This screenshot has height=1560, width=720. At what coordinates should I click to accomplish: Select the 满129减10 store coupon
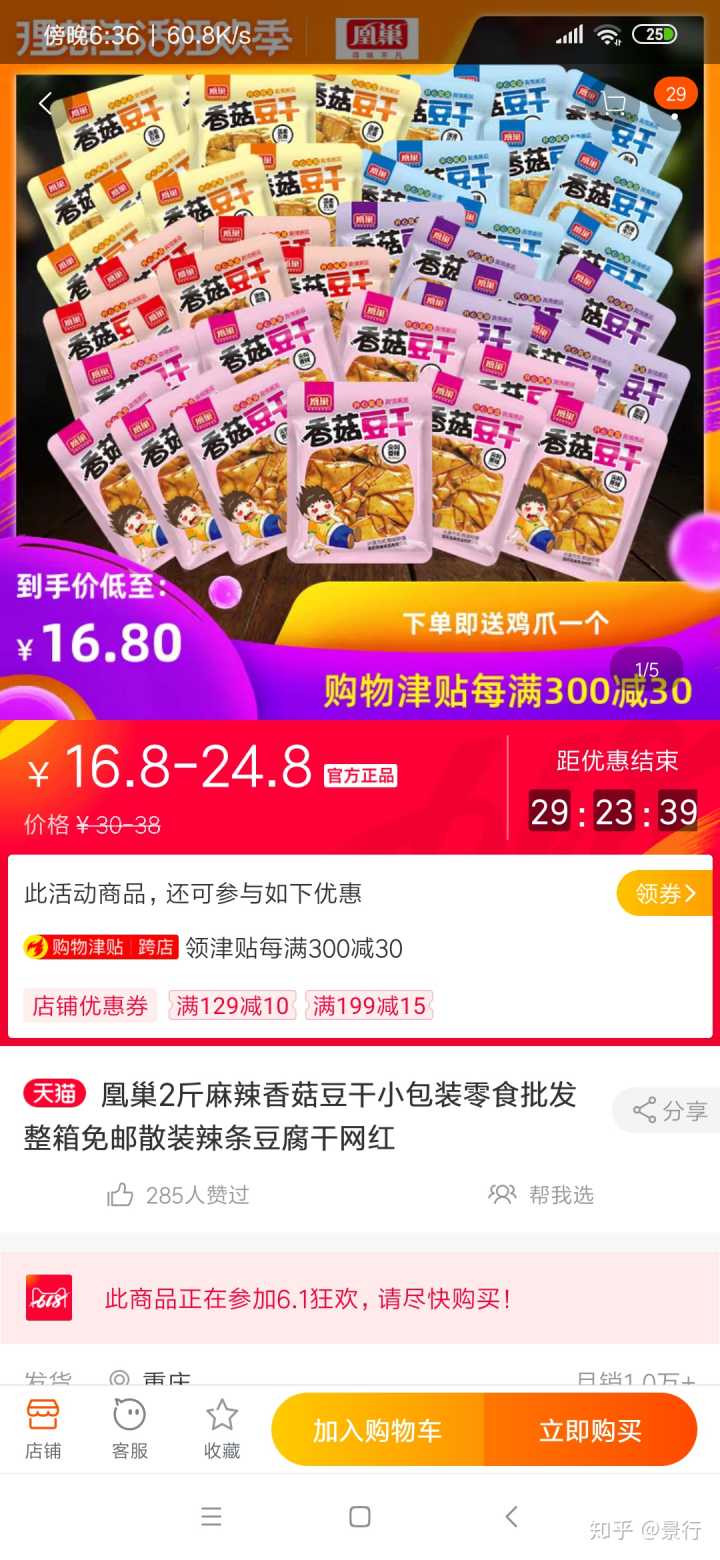(x=231, y=1006)
